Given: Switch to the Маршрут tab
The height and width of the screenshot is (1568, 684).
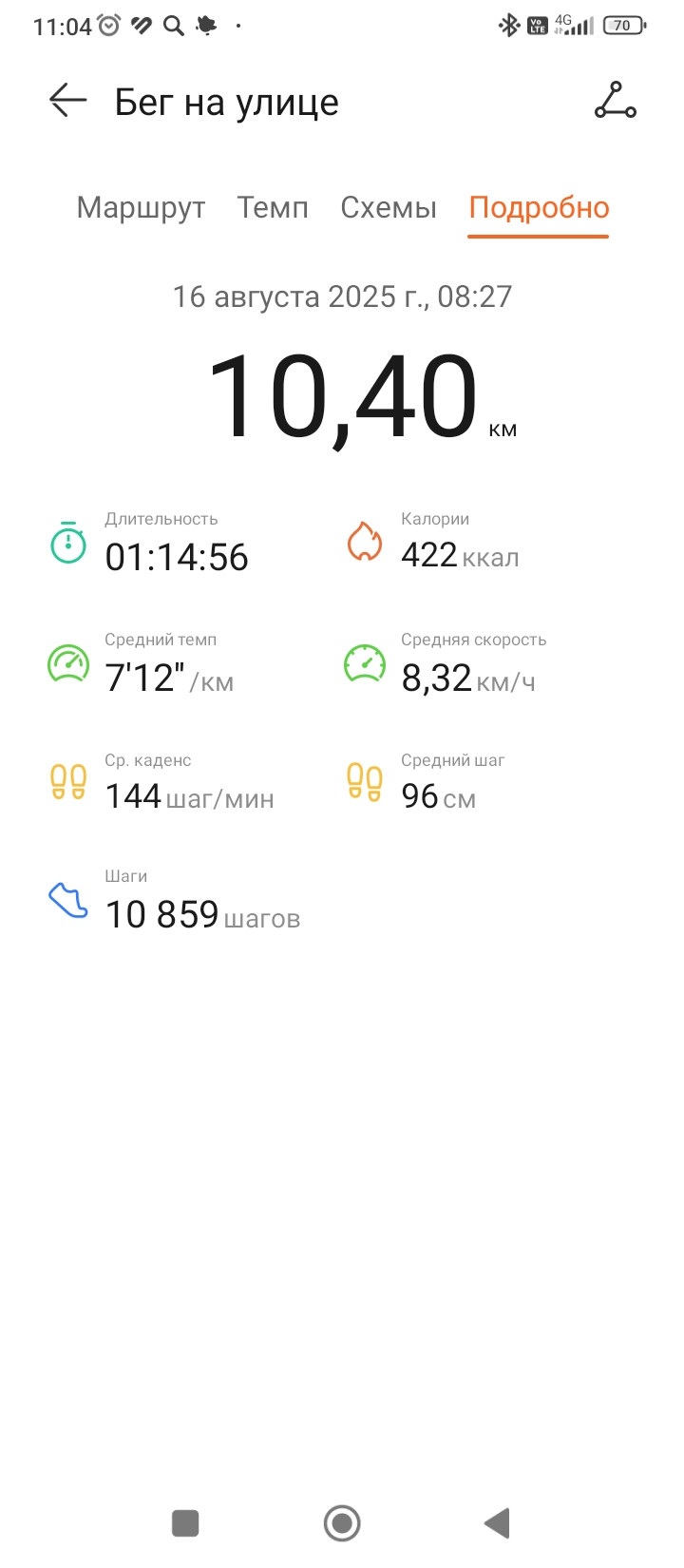Looking at the screenshot, I should pos(141,208).
